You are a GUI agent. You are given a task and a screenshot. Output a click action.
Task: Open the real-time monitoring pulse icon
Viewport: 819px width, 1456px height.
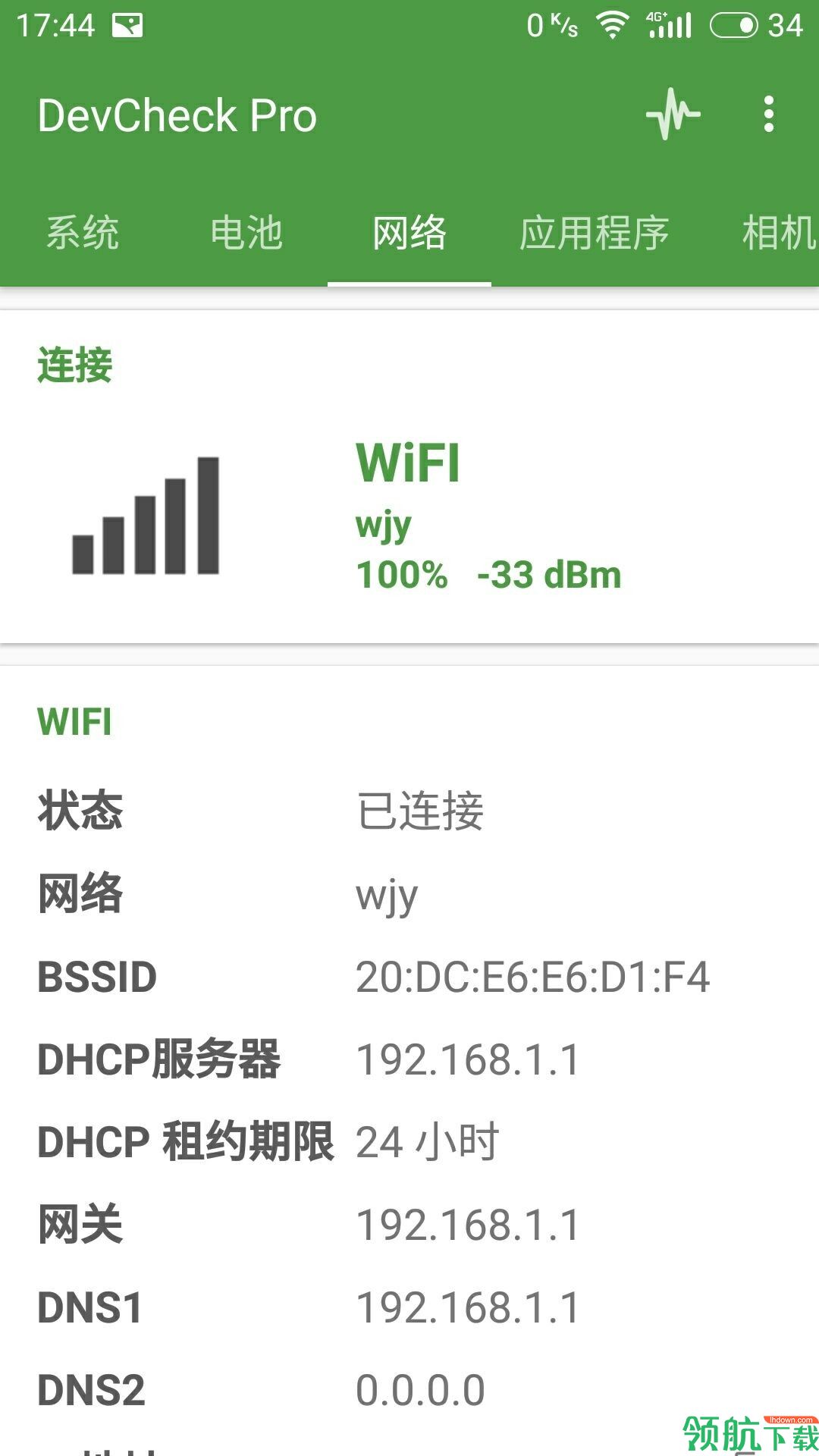coord(673,115)
